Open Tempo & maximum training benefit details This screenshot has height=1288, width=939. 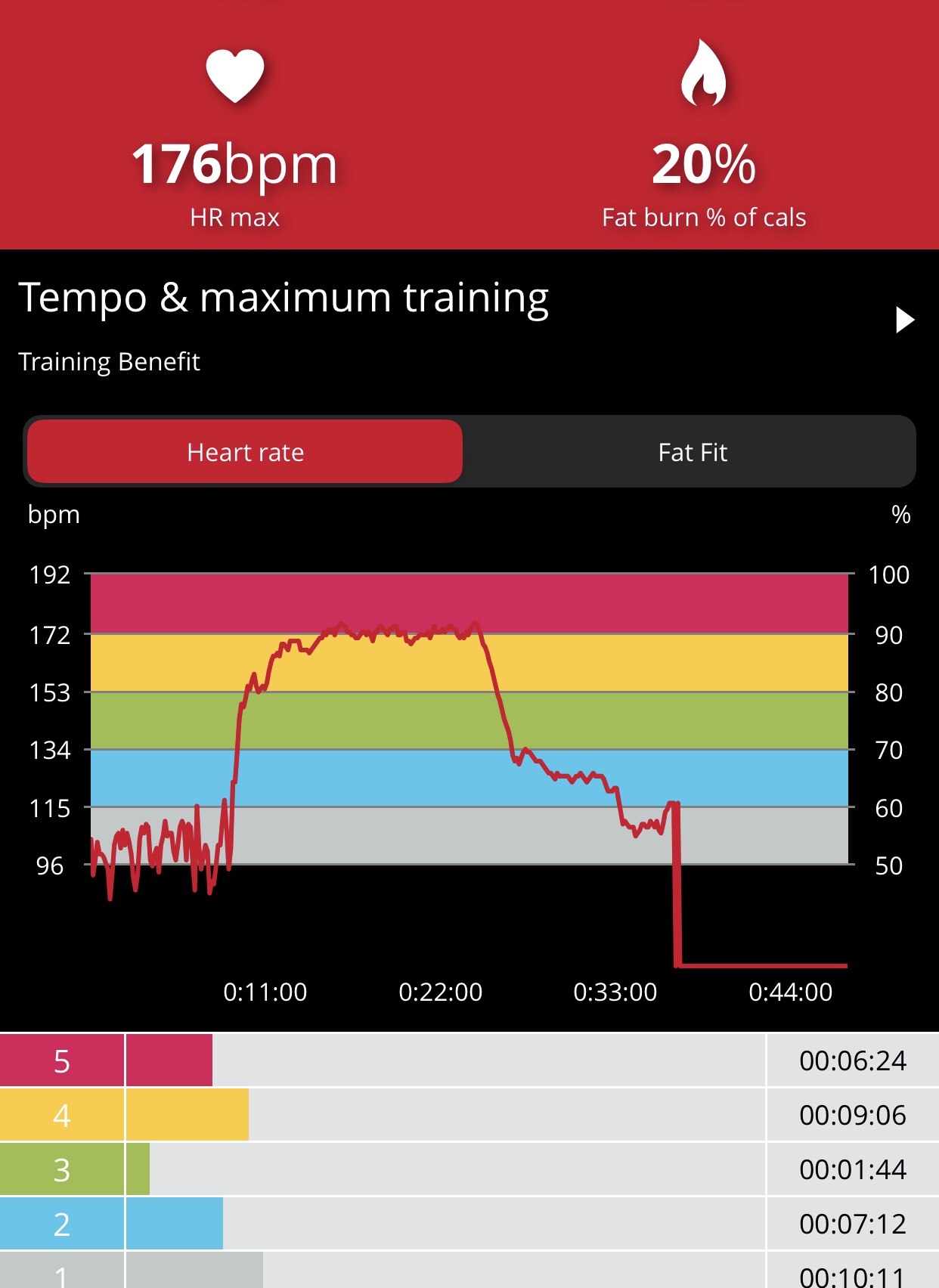tap(904, 320)
